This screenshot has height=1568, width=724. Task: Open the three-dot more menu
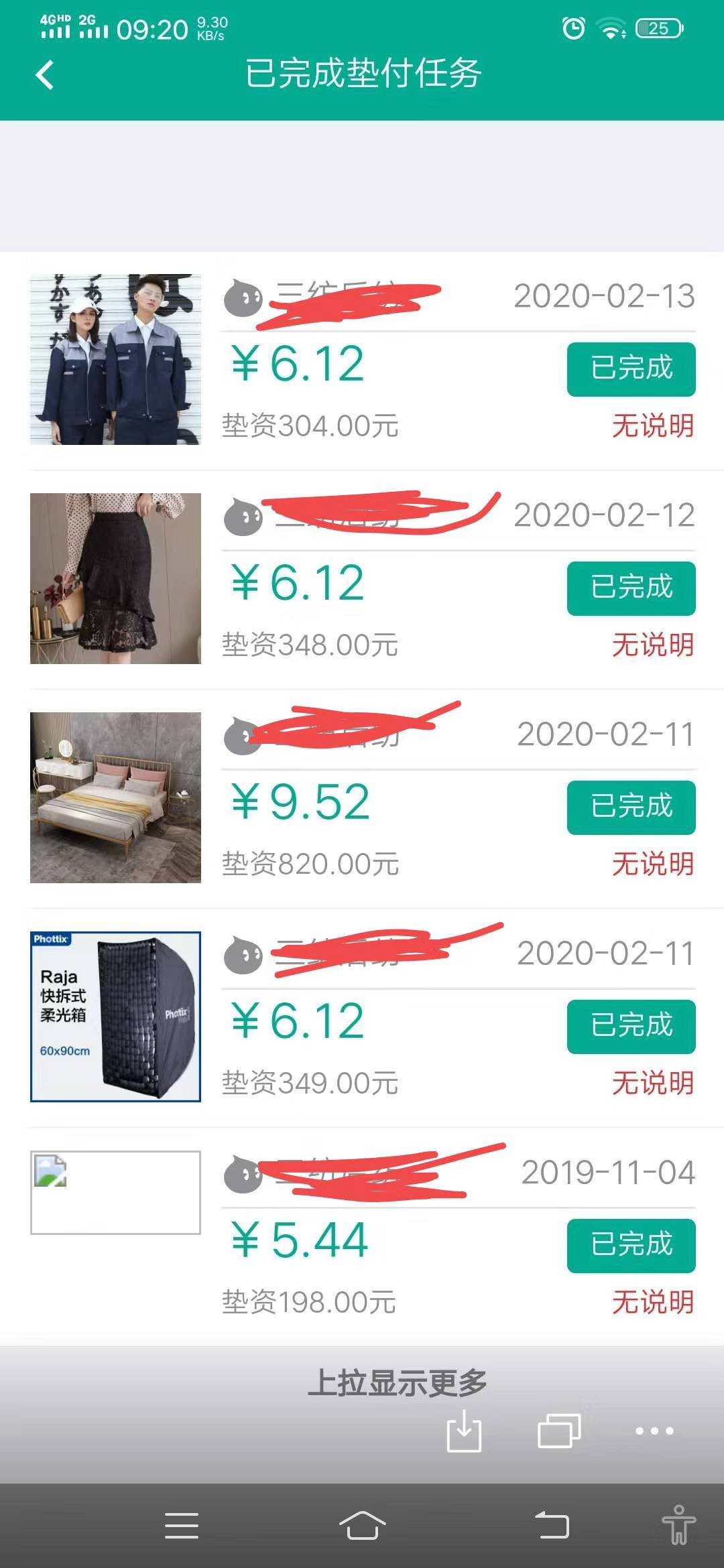pos(654,1431)
